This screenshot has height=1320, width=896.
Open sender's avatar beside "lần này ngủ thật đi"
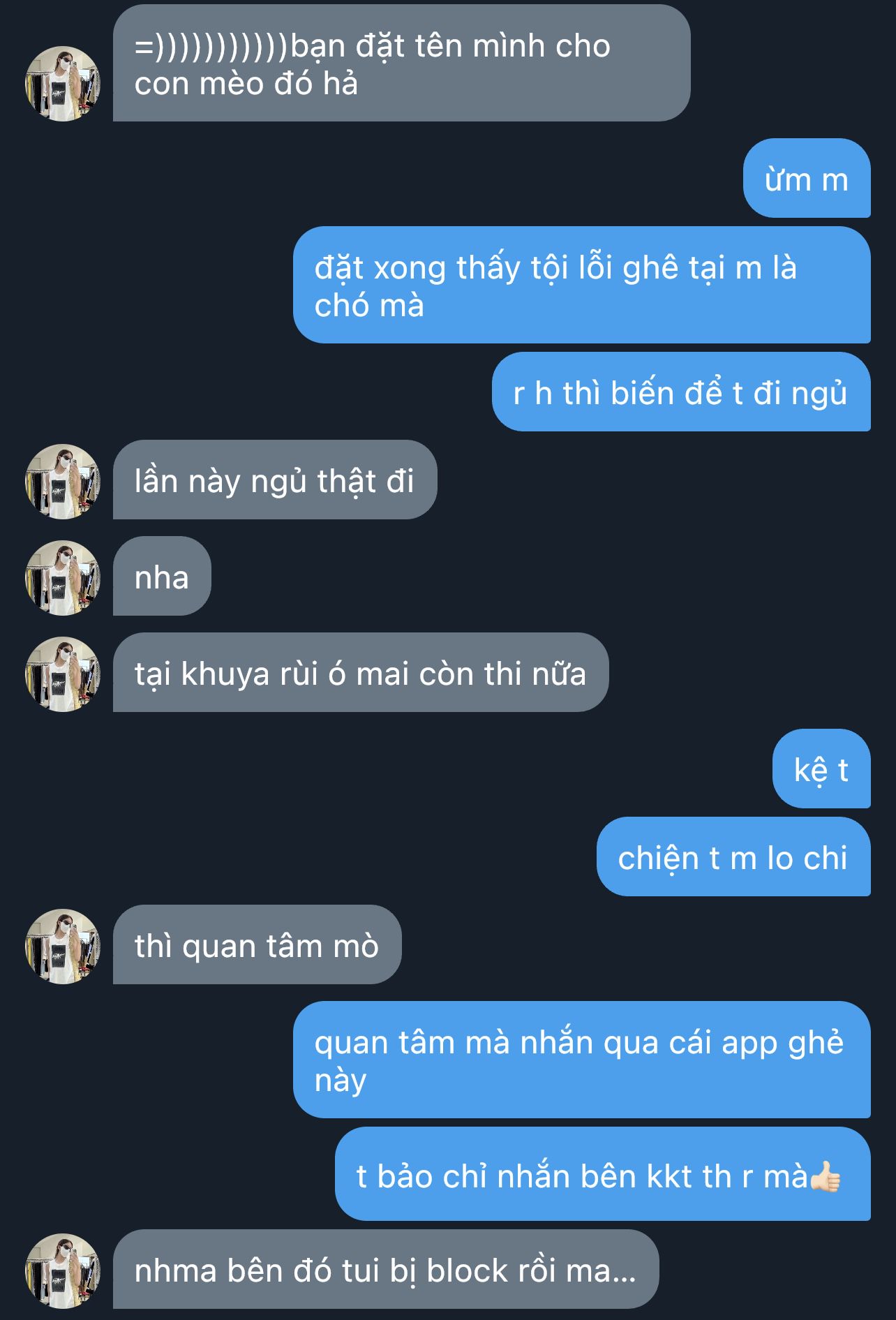click(63, 482)
